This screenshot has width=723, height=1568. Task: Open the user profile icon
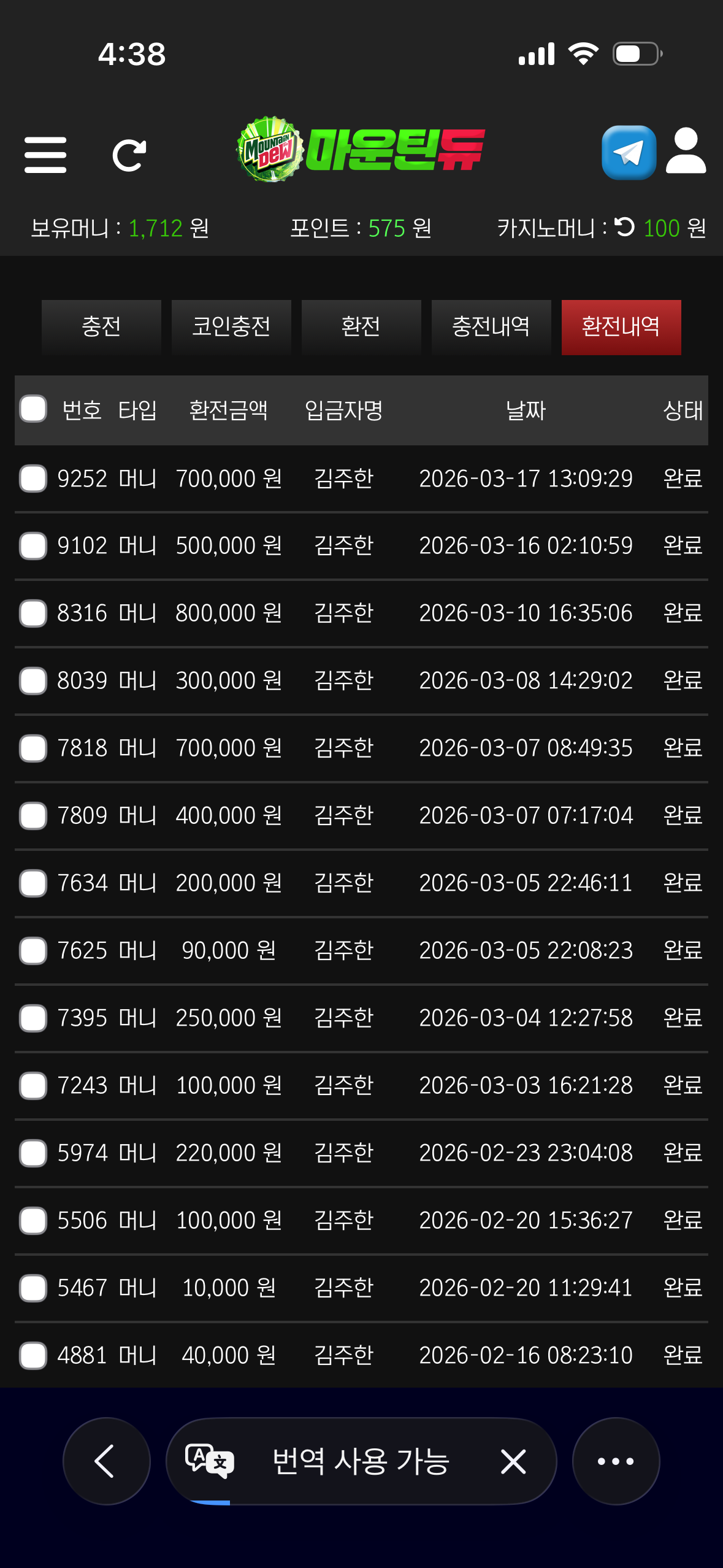tap(686, 152)
